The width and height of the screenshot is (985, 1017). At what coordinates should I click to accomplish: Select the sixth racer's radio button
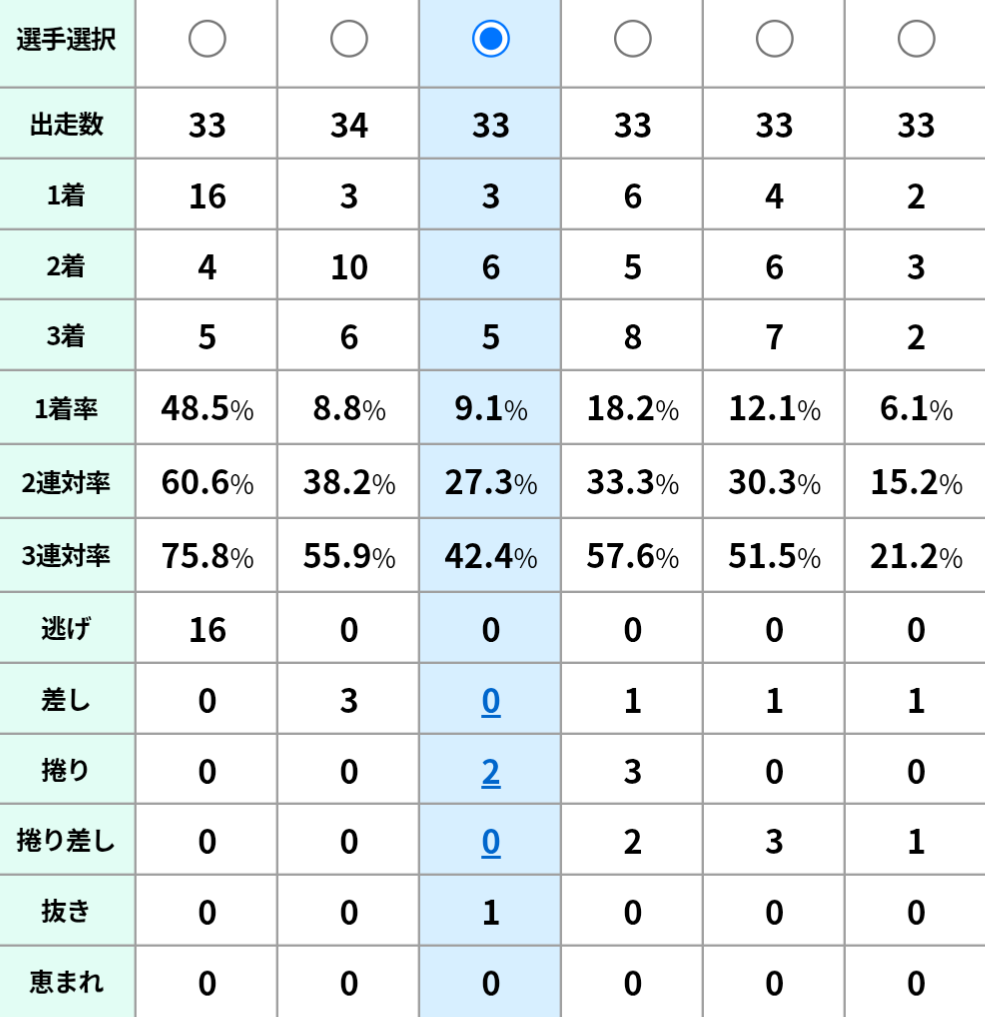pos(916,39)
